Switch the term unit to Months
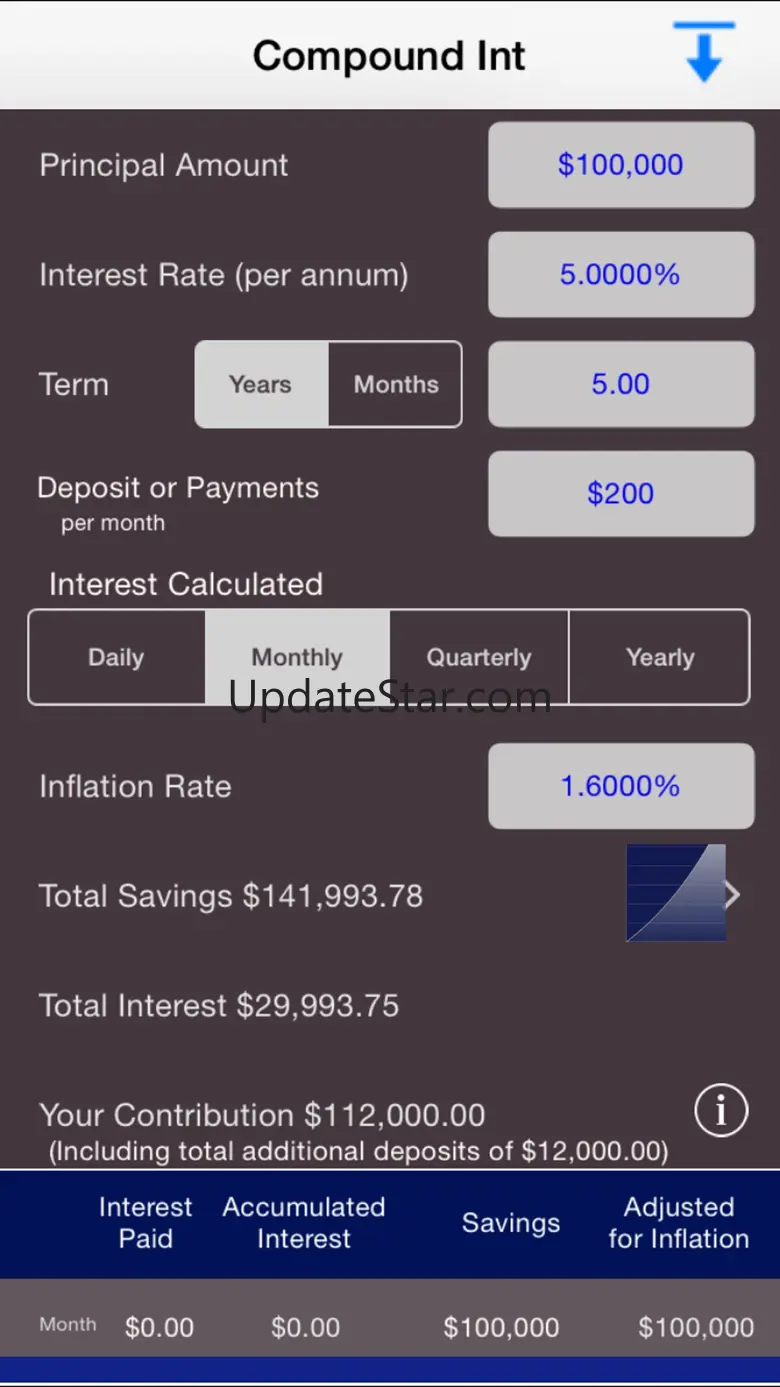 point(396,385)
